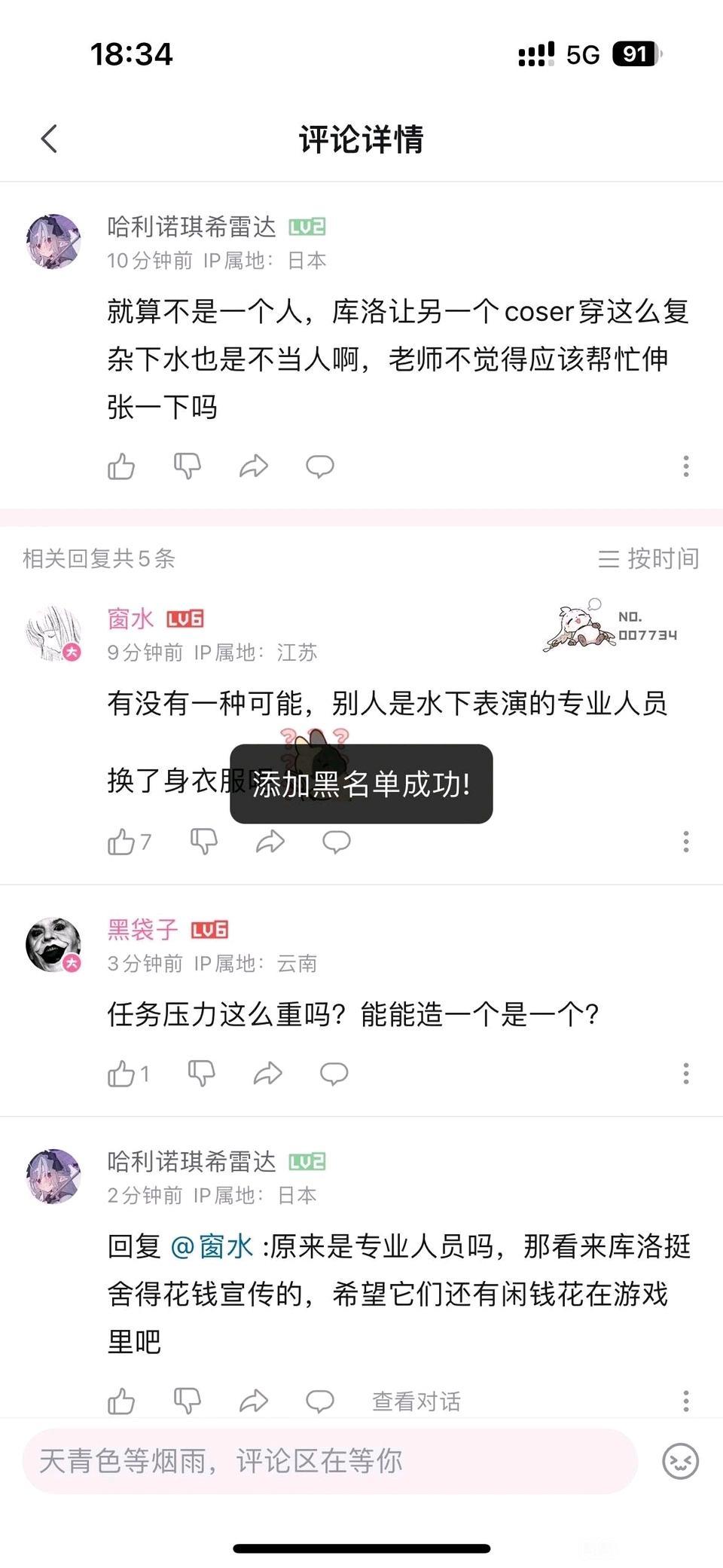This screenshot has width=723, height=1568.
Task: Open the emoji picker
Action: (680, 1461)
